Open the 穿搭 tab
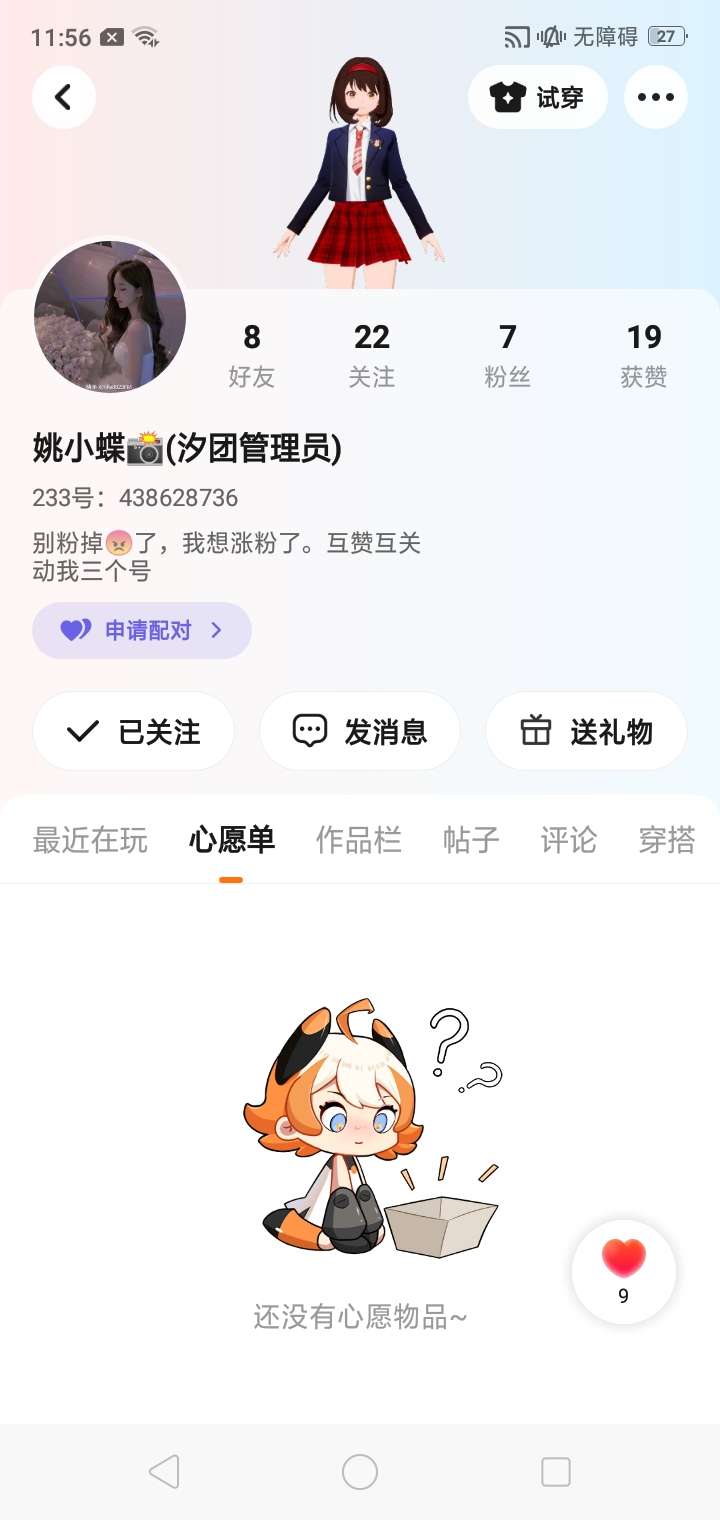720x1520 pixels. [666, 840]
